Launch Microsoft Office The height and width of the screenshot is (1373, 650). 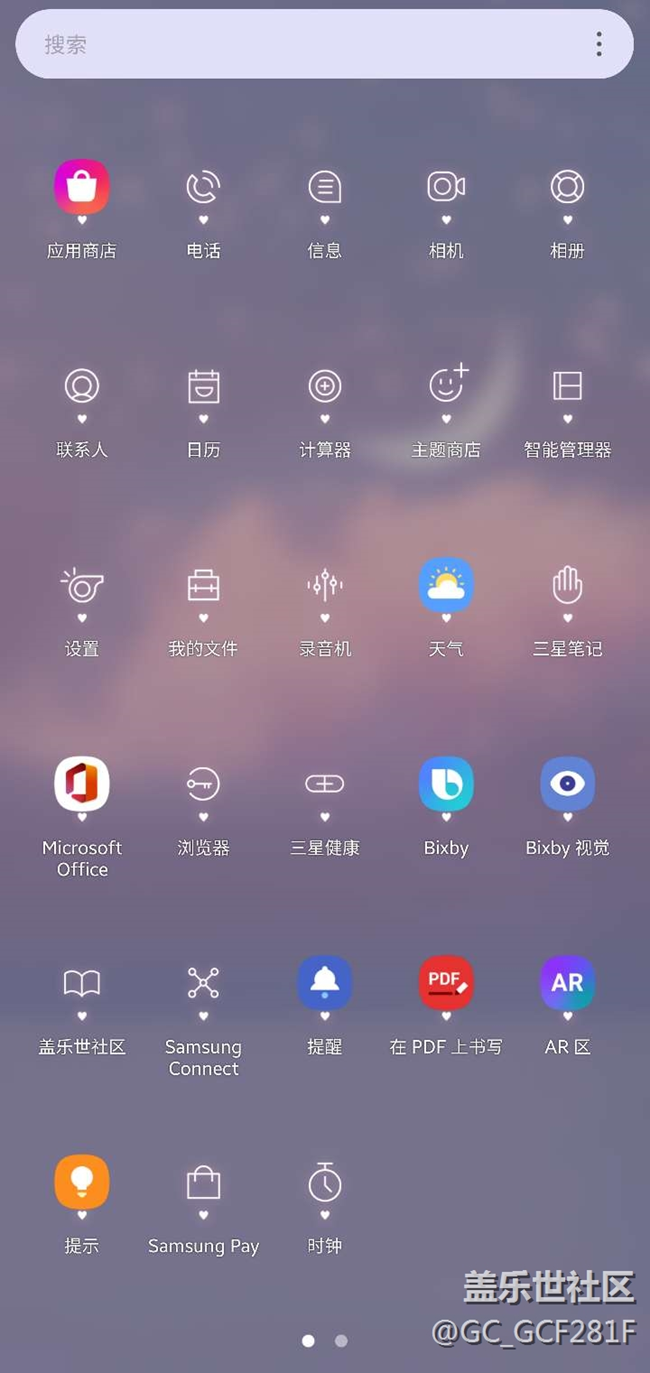[82, 785]
